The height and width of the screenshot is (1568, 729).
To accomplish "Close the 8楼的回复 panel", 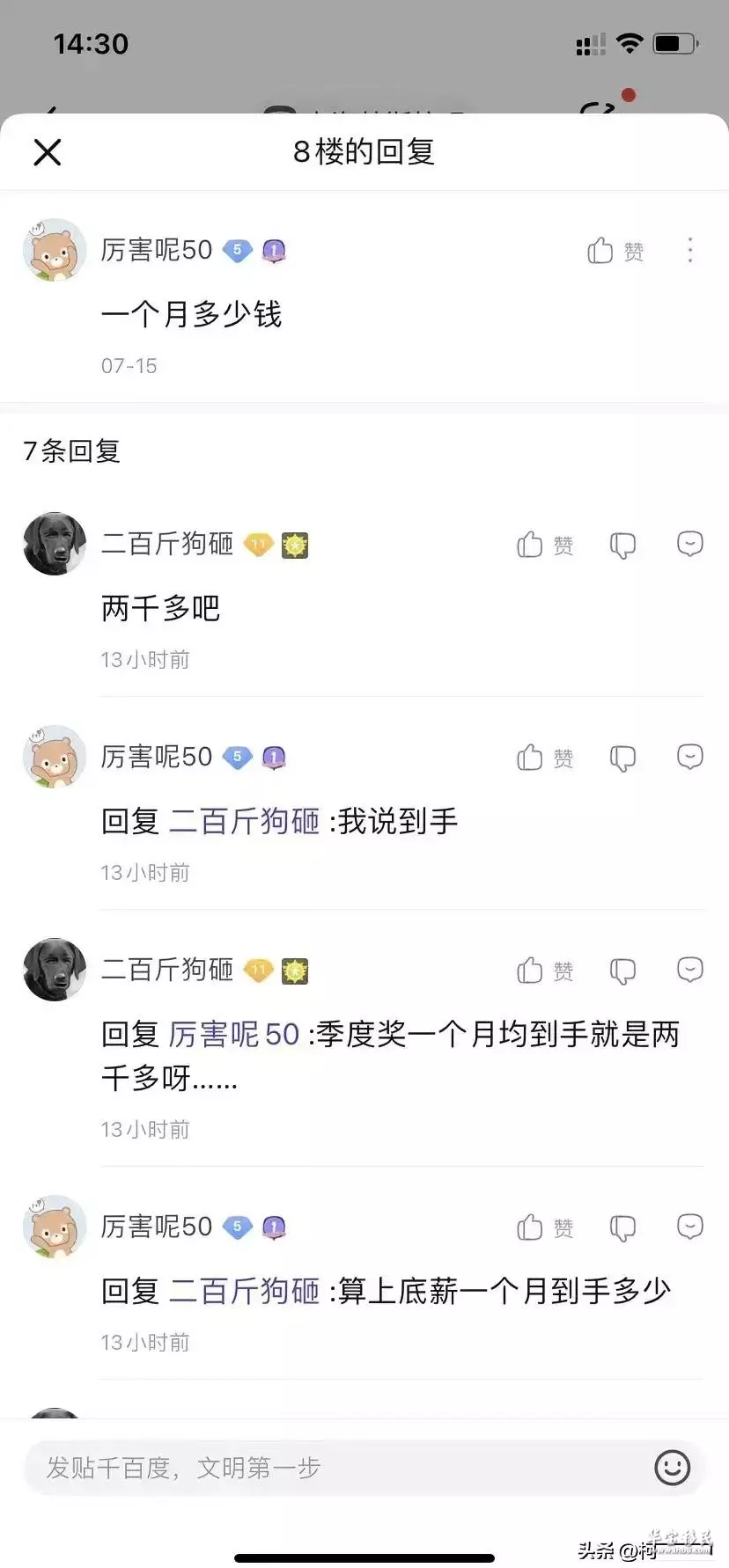I will tap(48, 152).
